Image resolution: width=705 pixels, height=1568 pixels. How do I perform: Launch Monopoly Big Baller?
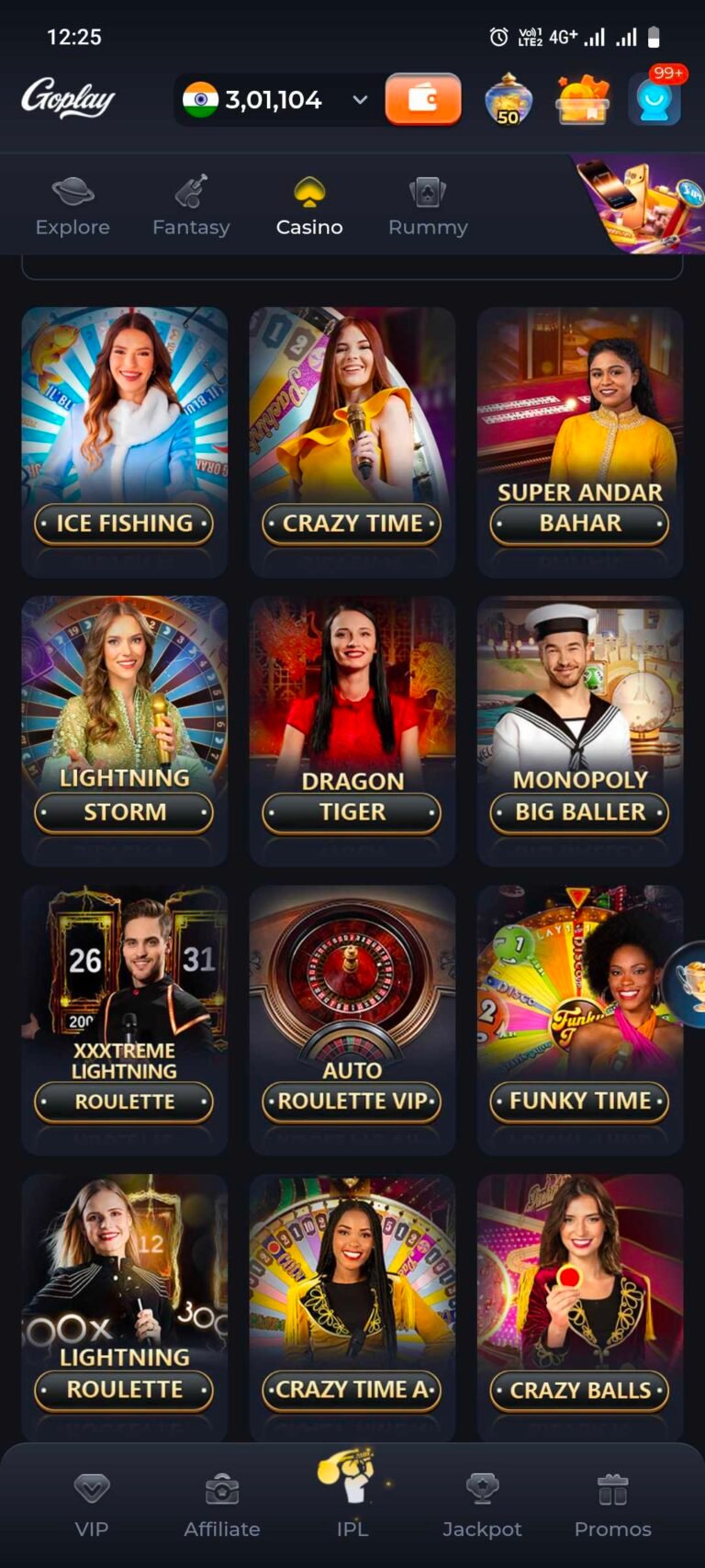click(580, 730)
